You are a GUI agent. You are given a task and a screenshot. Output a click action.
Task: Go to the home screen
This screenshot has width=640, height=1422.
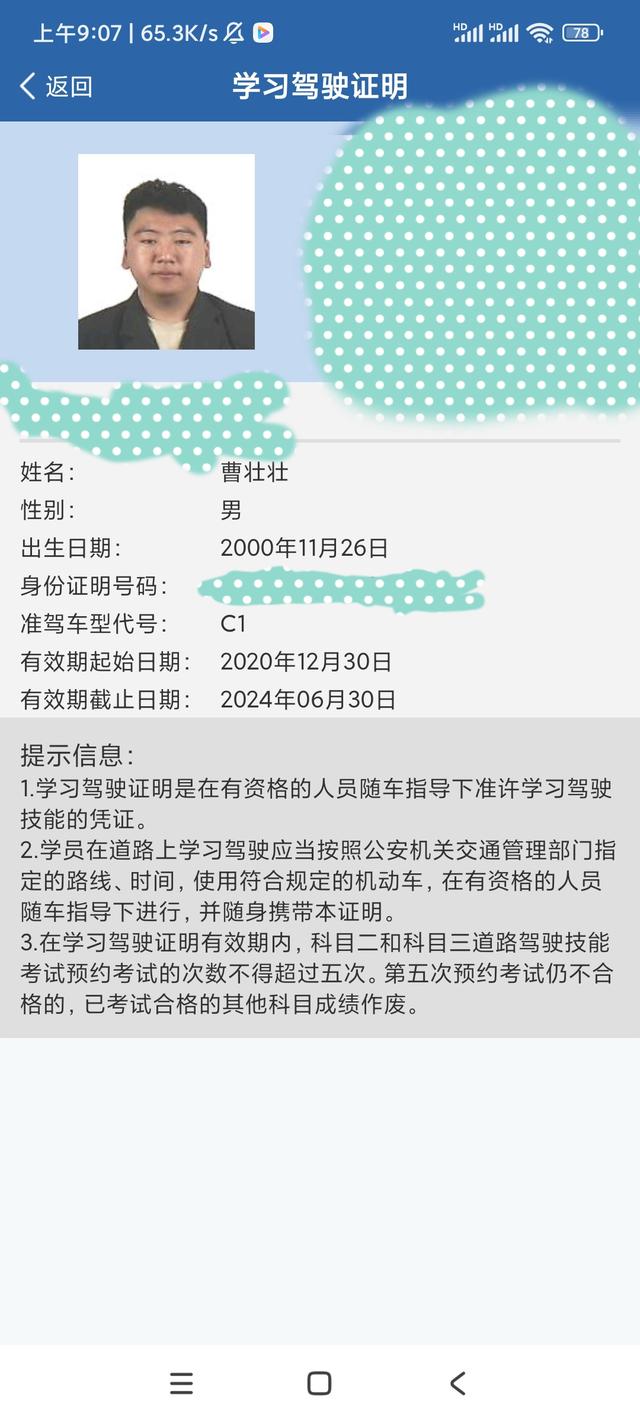(319, 1383)
